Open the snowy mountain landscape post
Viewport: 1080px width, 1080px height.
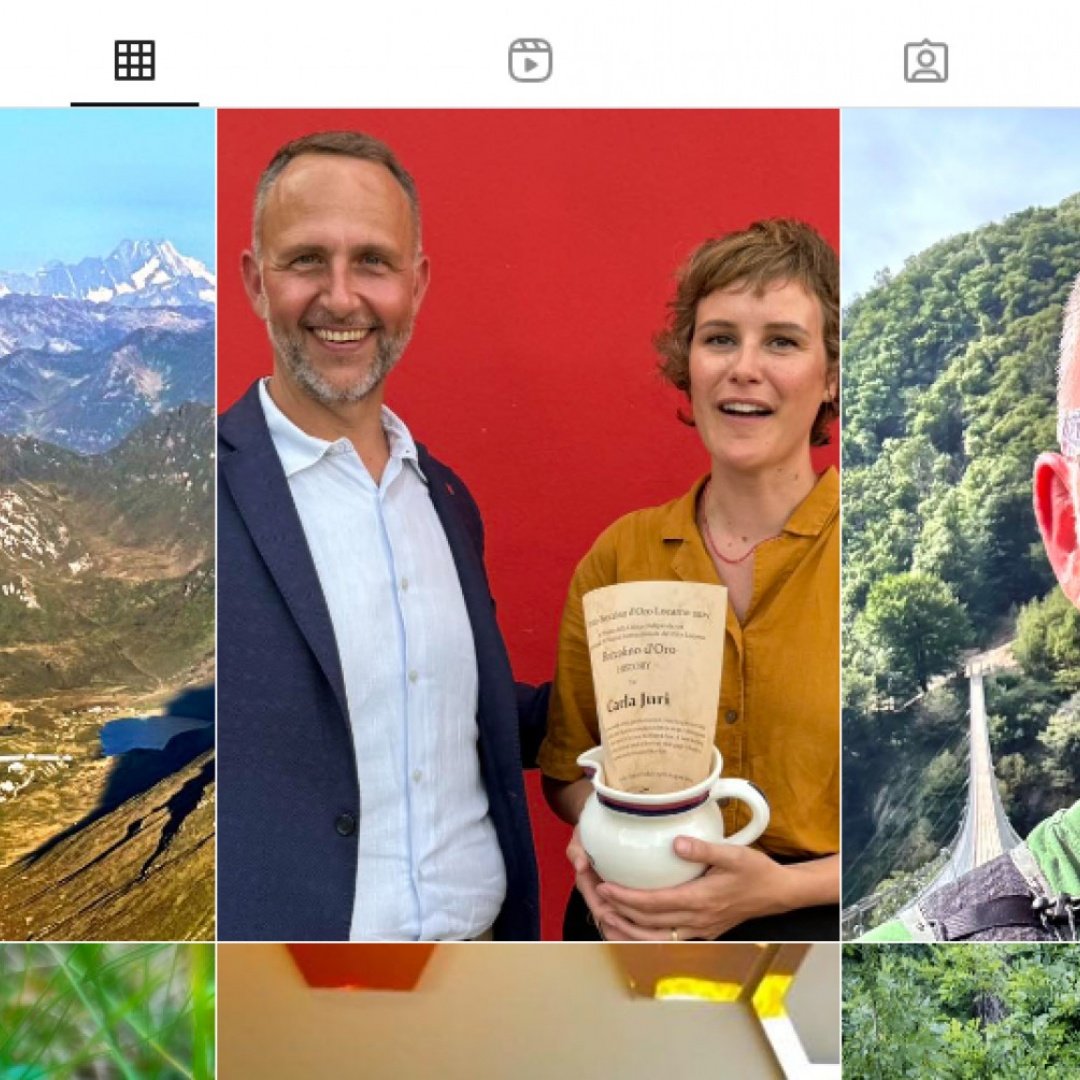tap(107, 524)
